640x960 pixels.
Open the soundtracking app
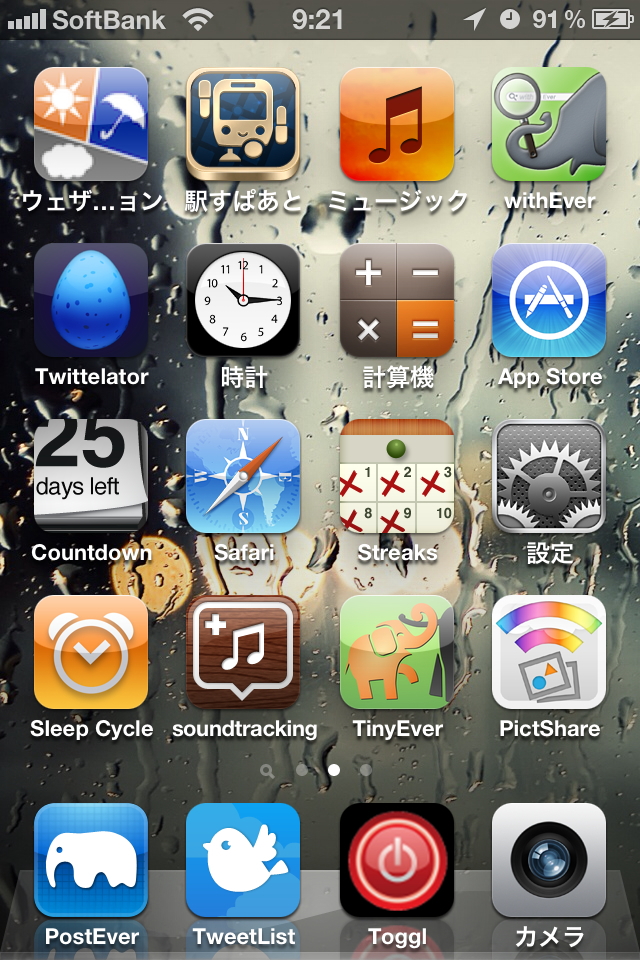243,652
